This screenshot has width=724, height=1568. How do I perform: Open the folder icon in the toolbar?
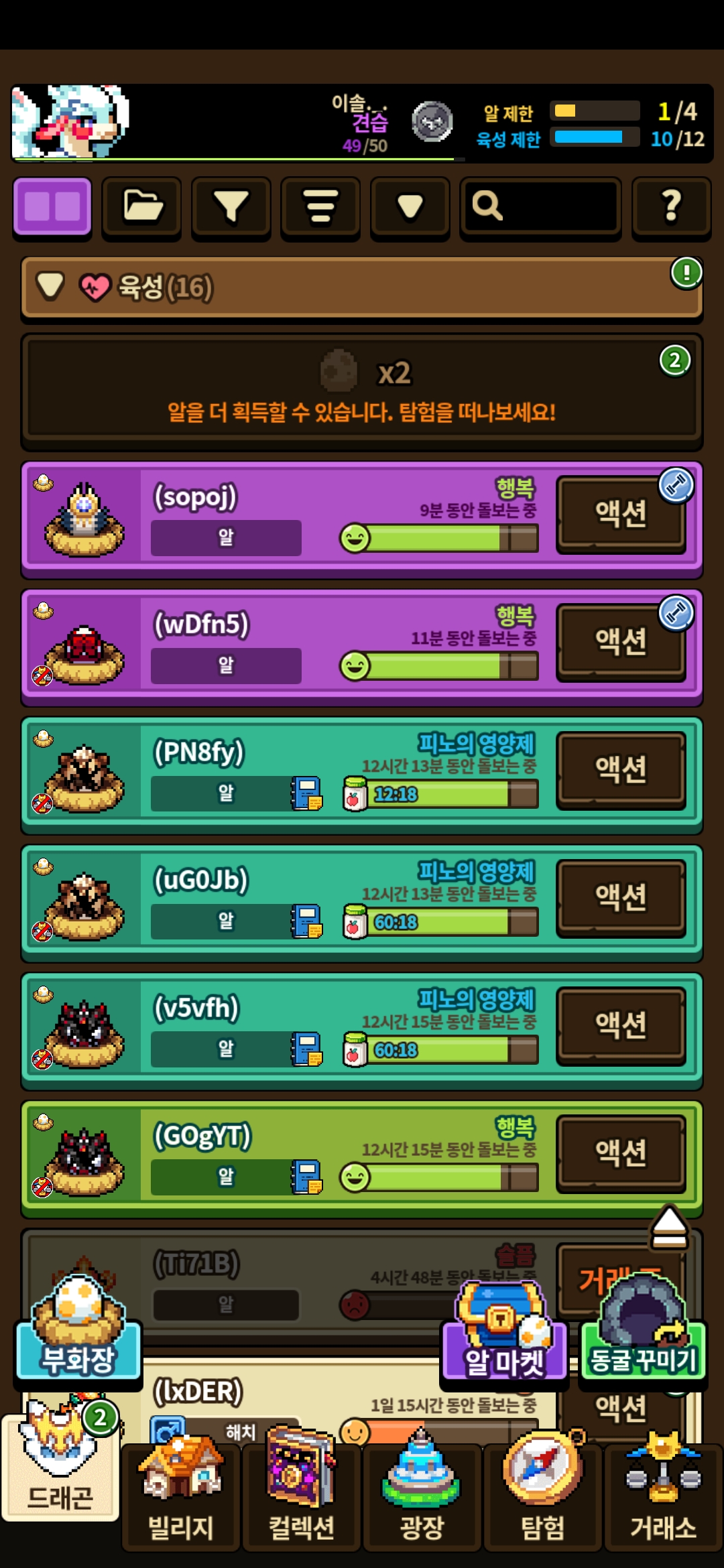click(141, 206)
